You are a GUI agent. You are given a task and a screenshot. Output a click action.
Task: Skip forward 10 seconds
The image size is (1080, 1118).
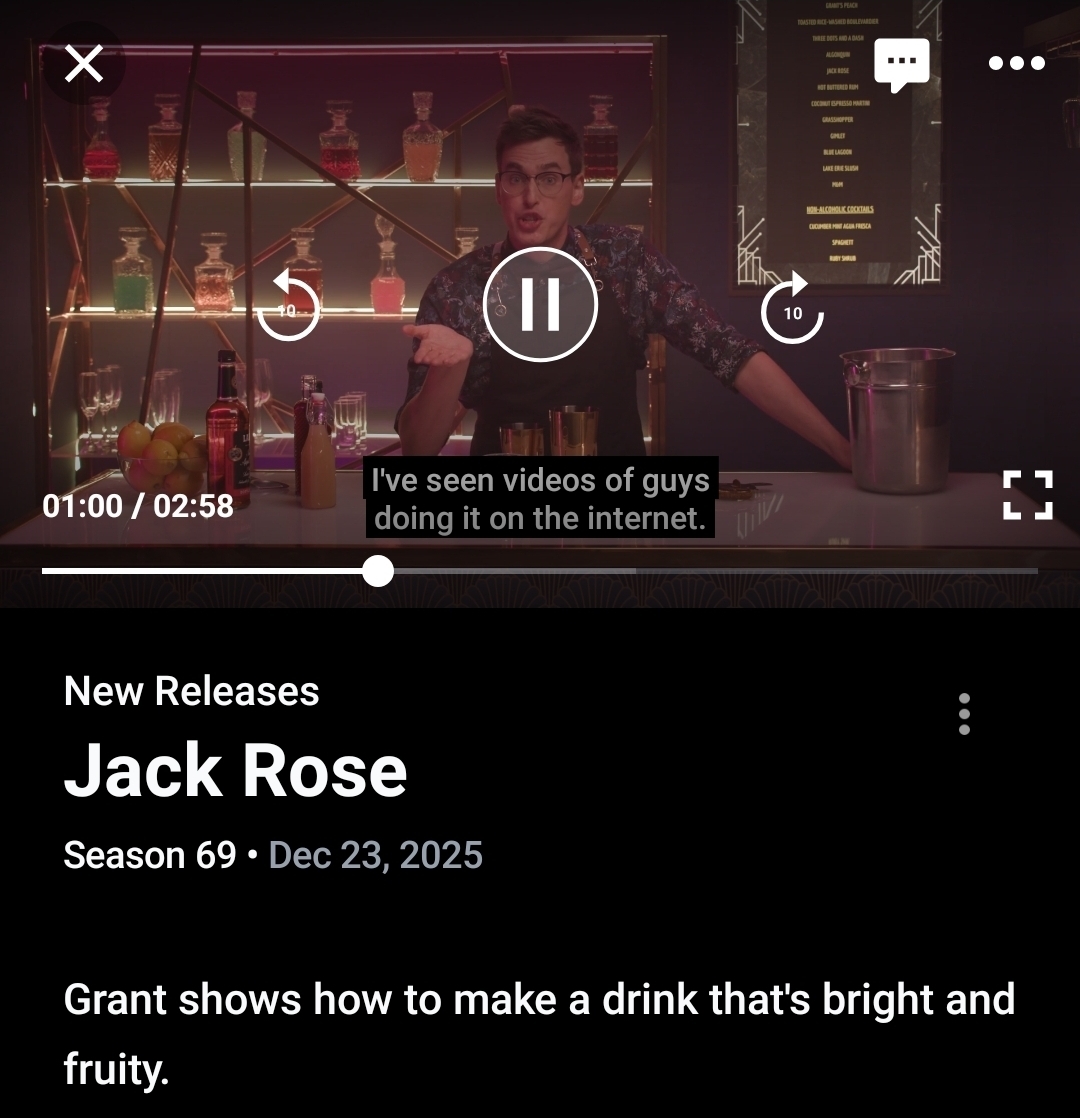792,308
